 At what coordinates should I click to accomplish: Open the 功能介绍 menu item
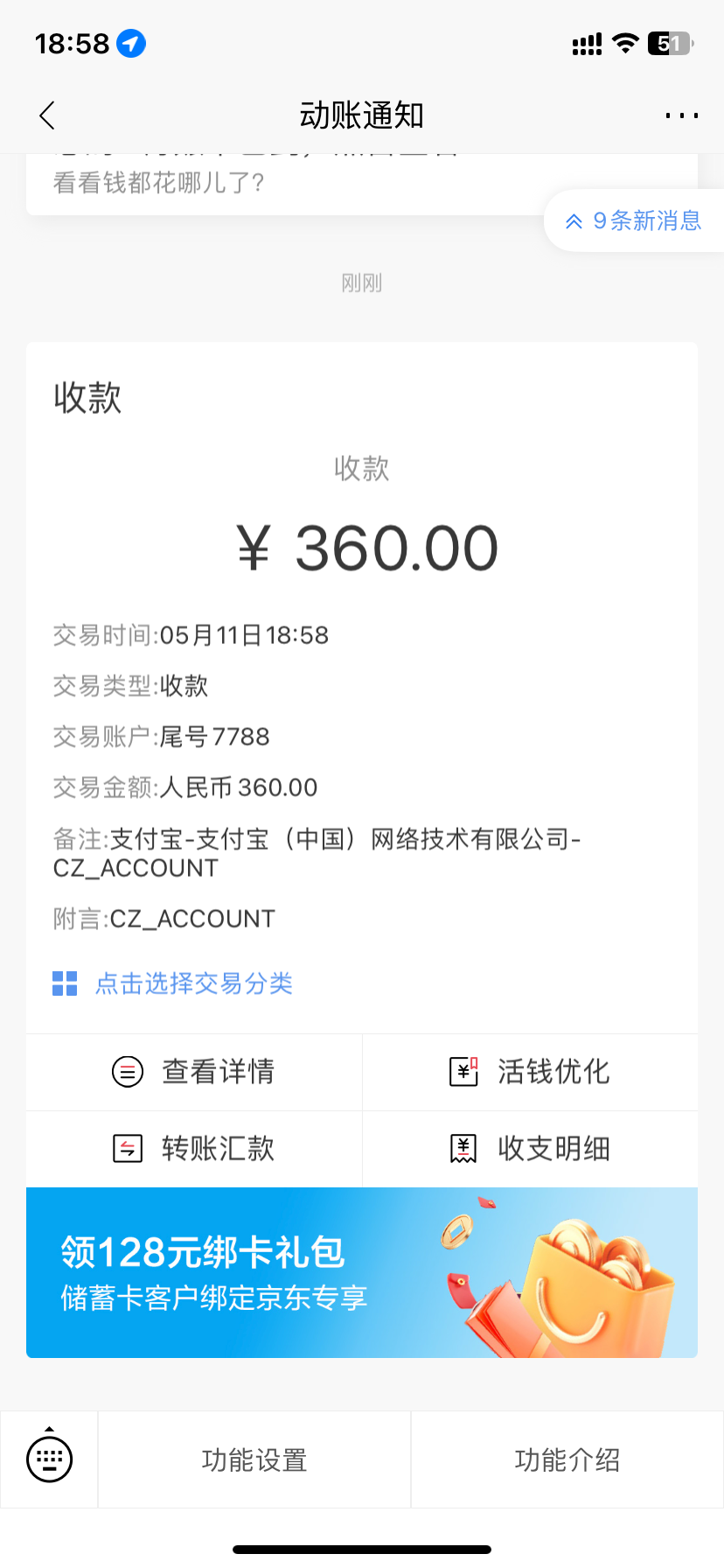(567, 1459)
